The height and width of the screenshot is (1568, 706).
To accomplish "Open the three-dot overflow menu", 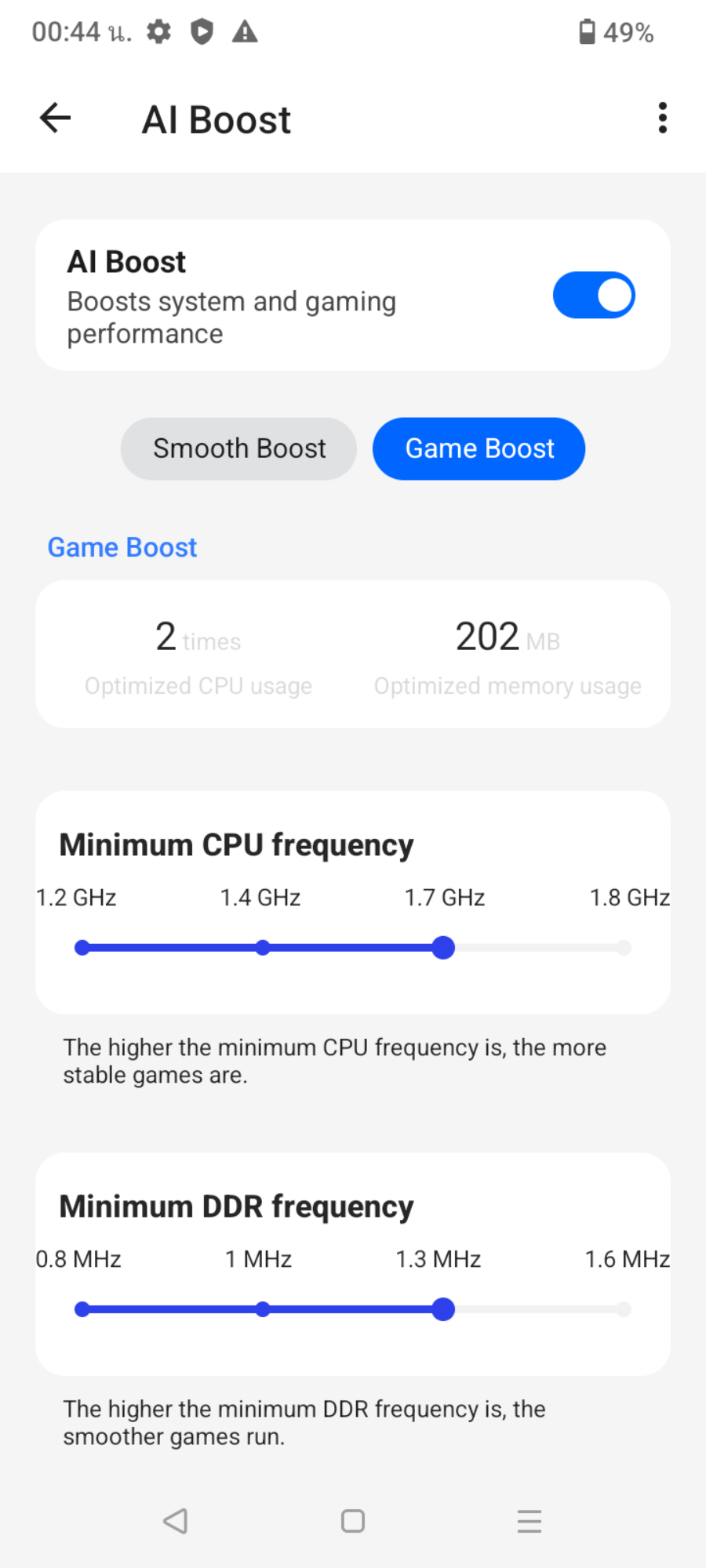I will coord(662,118).
